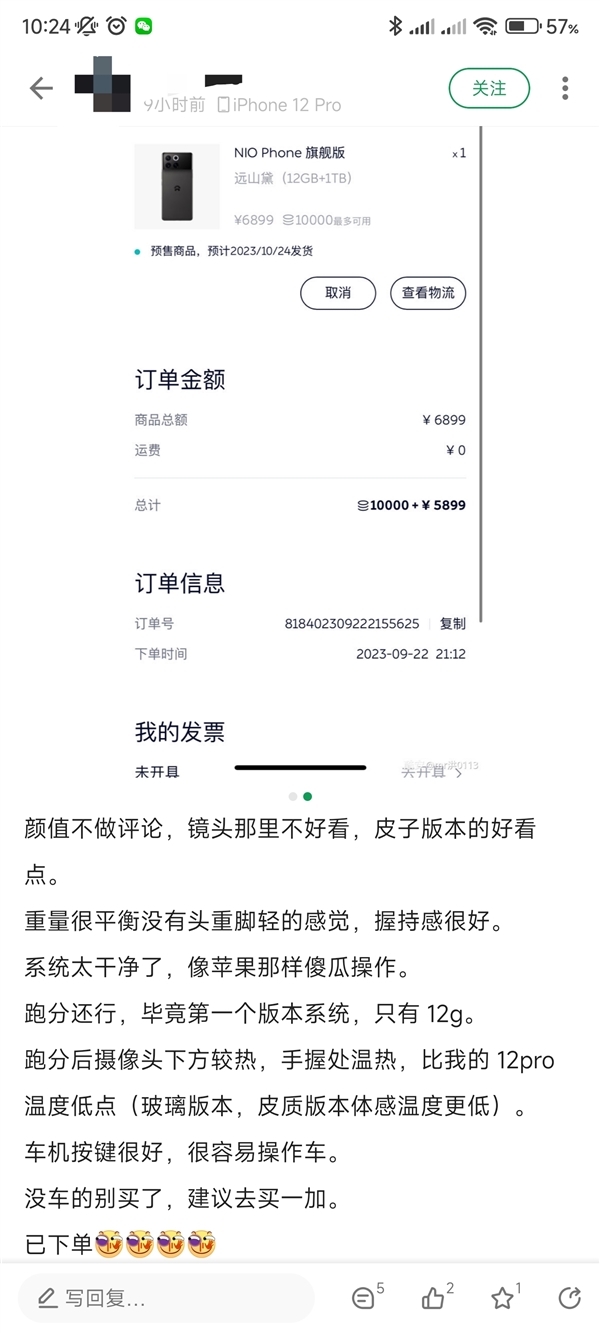
Task: Tap the 写回复 reply field
Action: [165, 1298]
